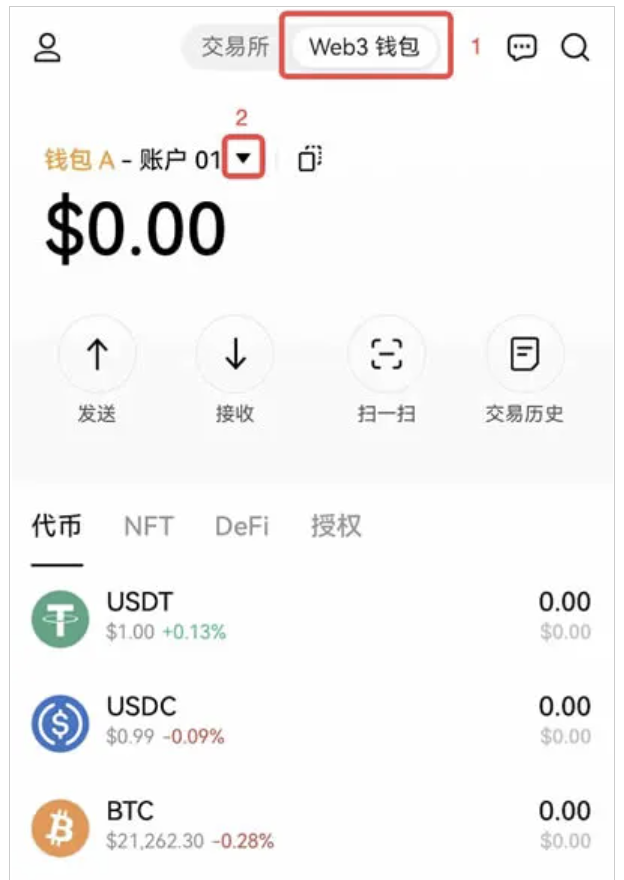Open the profile icon
This screenshot has width=624, height=880.
point(48,48)
